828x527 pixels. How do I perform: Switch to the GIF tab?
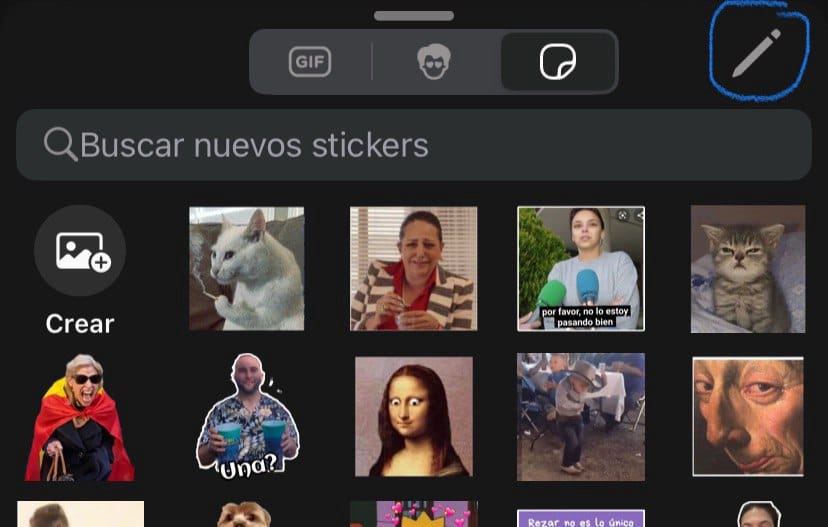pos(310,62)
